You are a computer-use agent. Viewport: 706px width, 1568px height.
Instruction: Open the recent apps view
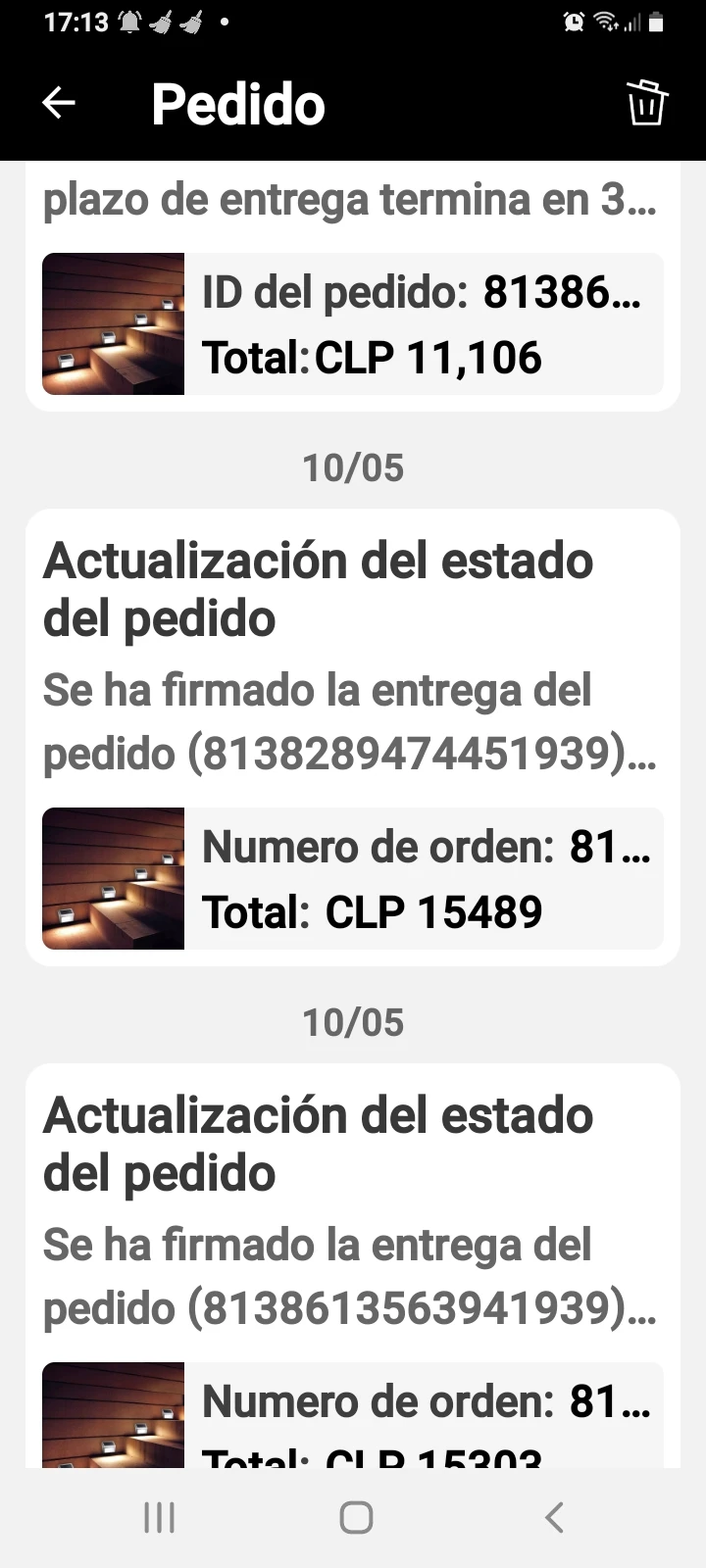point(159,1517)
